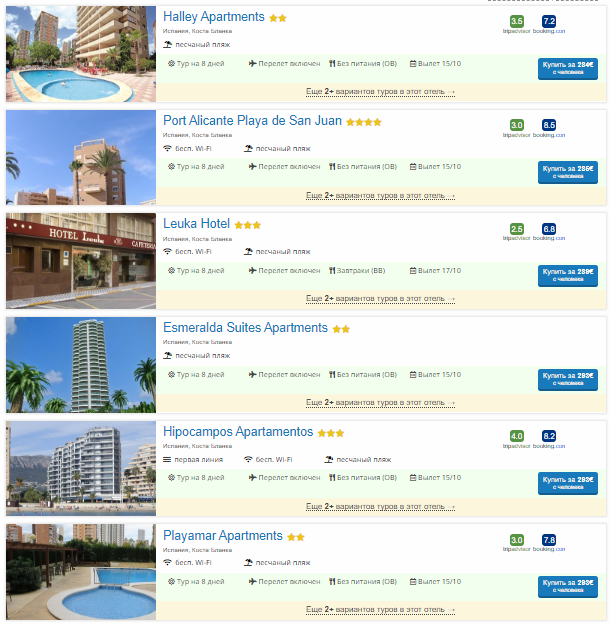Buy Playamar Apartments tour for 289€
Screen dimensions: 611x625
click(x=567, y=586)
